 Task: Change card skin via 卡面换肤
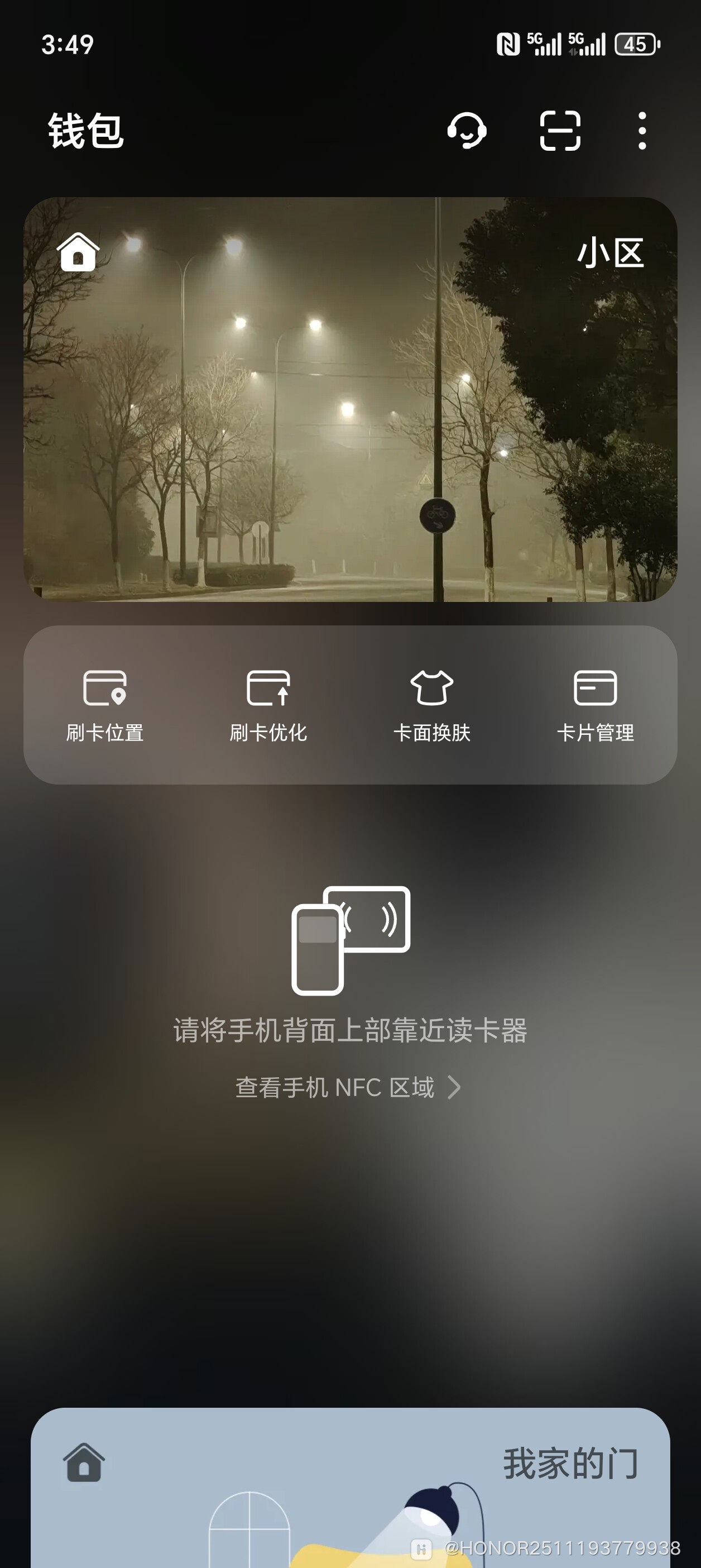point(432,705)
